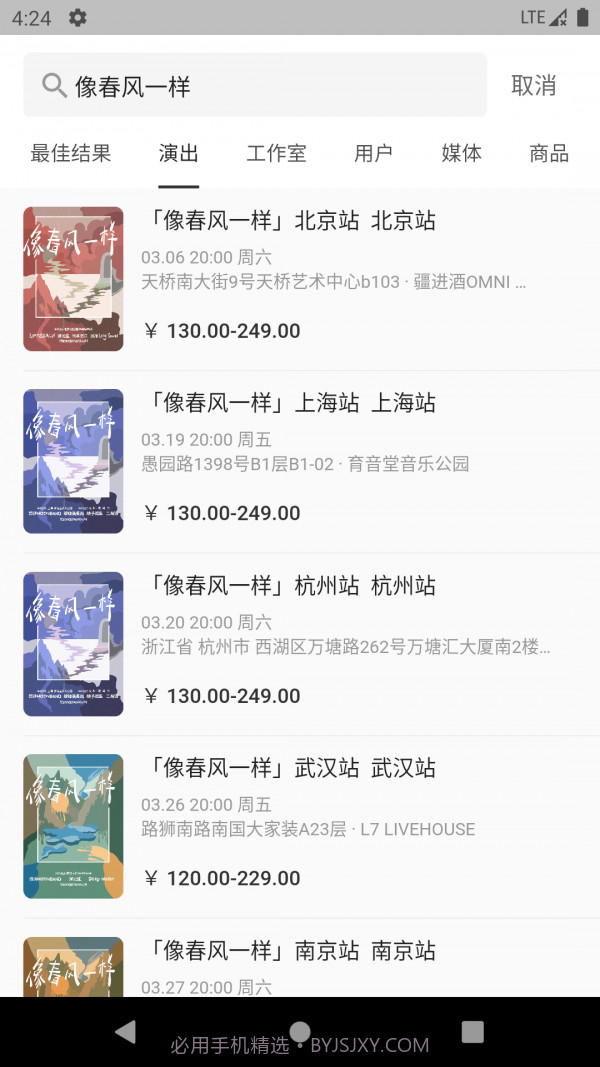This screenshot has width=600, height=1067.
Task: Switch to the 商品 tab
Action: click(549, 153)
